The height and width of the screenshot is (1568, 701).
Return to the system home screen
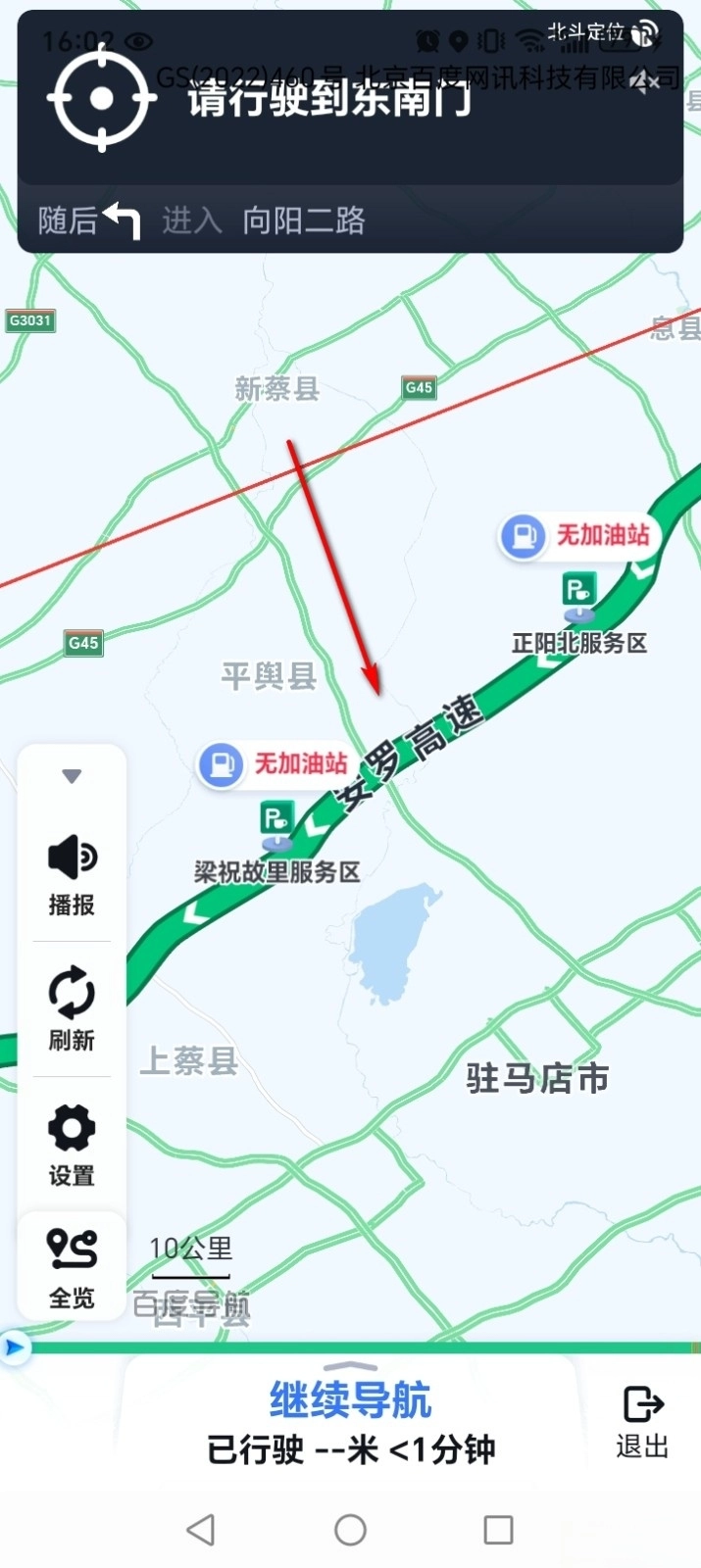coord(350,1529)
